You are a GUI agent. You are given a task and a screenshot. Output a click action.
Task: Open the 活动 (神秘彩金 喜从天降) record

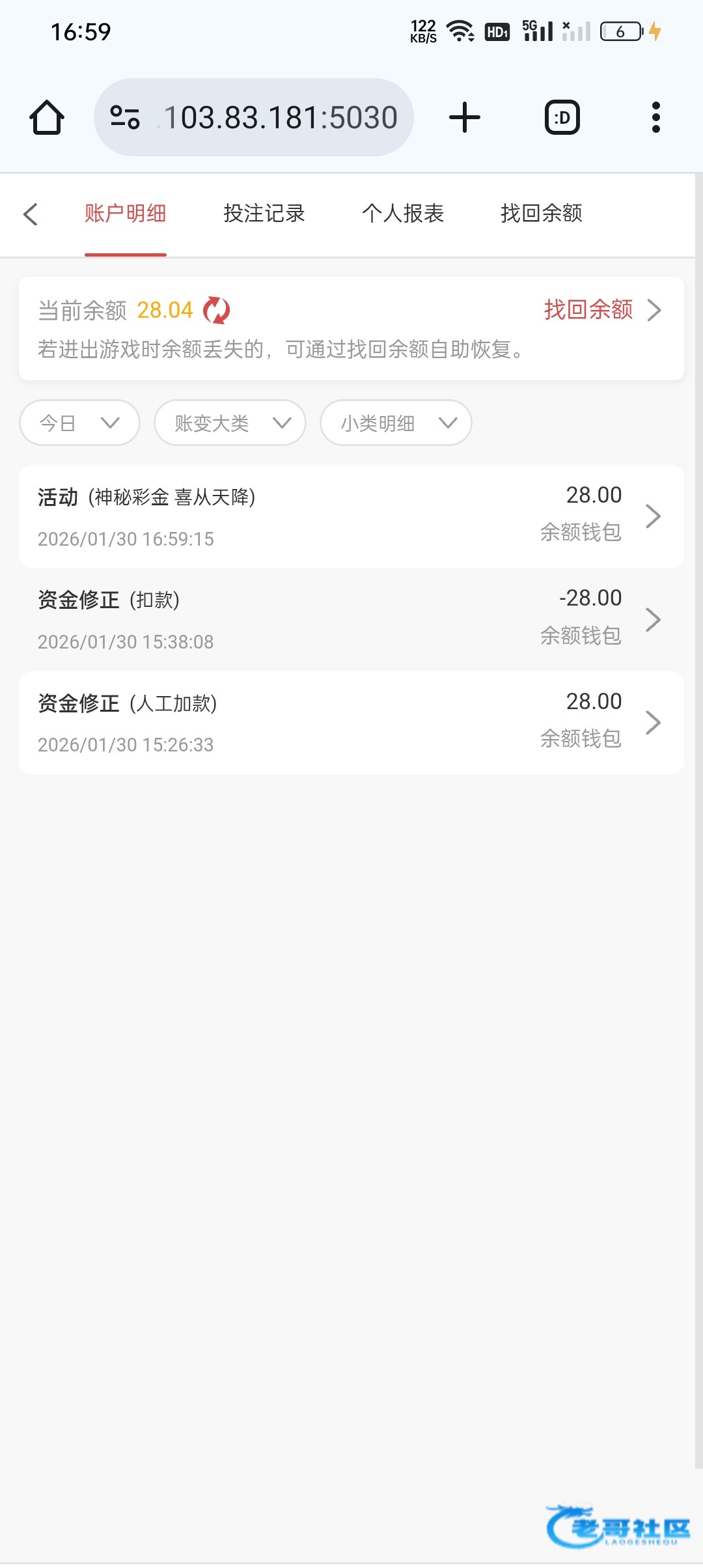click(351, 516)
